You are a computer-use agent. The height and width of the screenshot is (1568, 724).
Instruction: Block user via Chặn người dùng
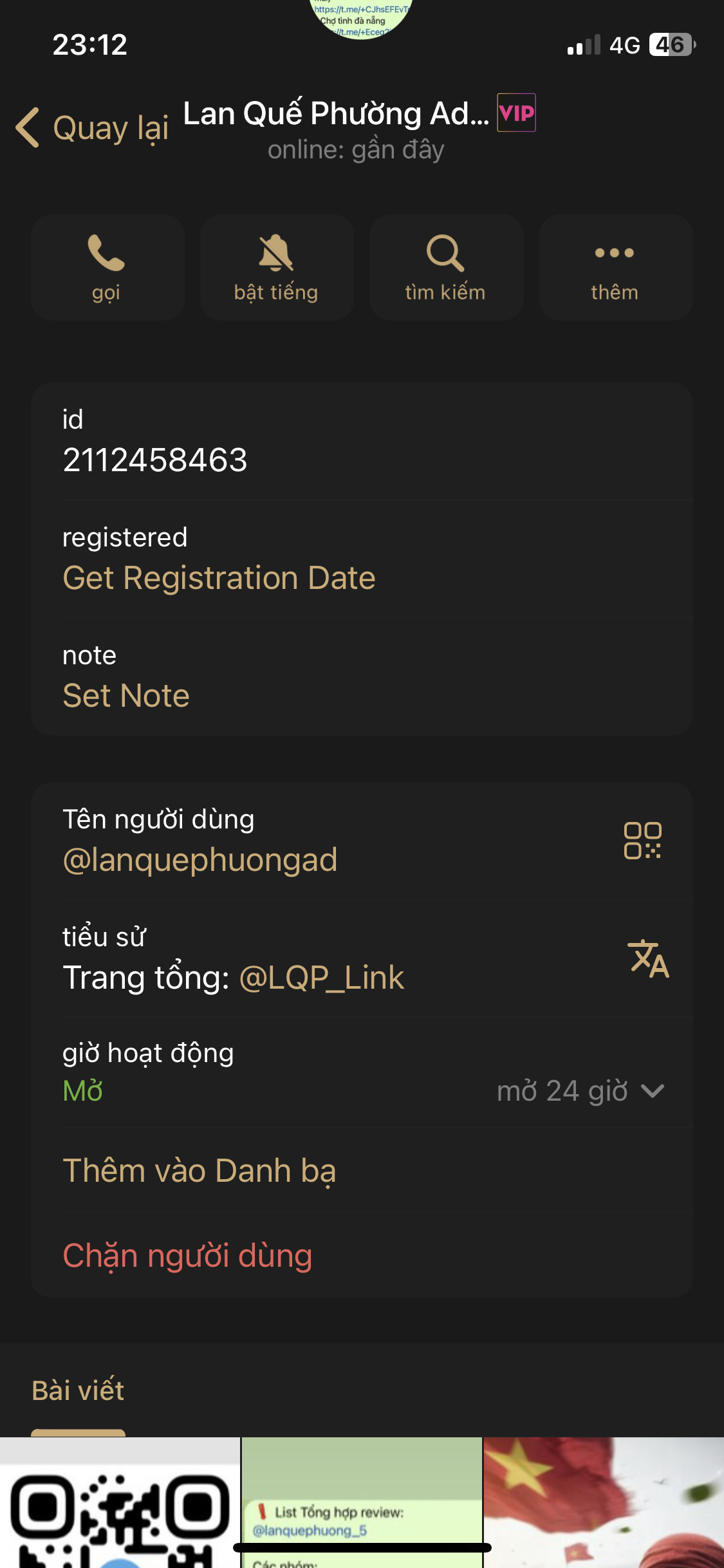(x=187, y=1255)
